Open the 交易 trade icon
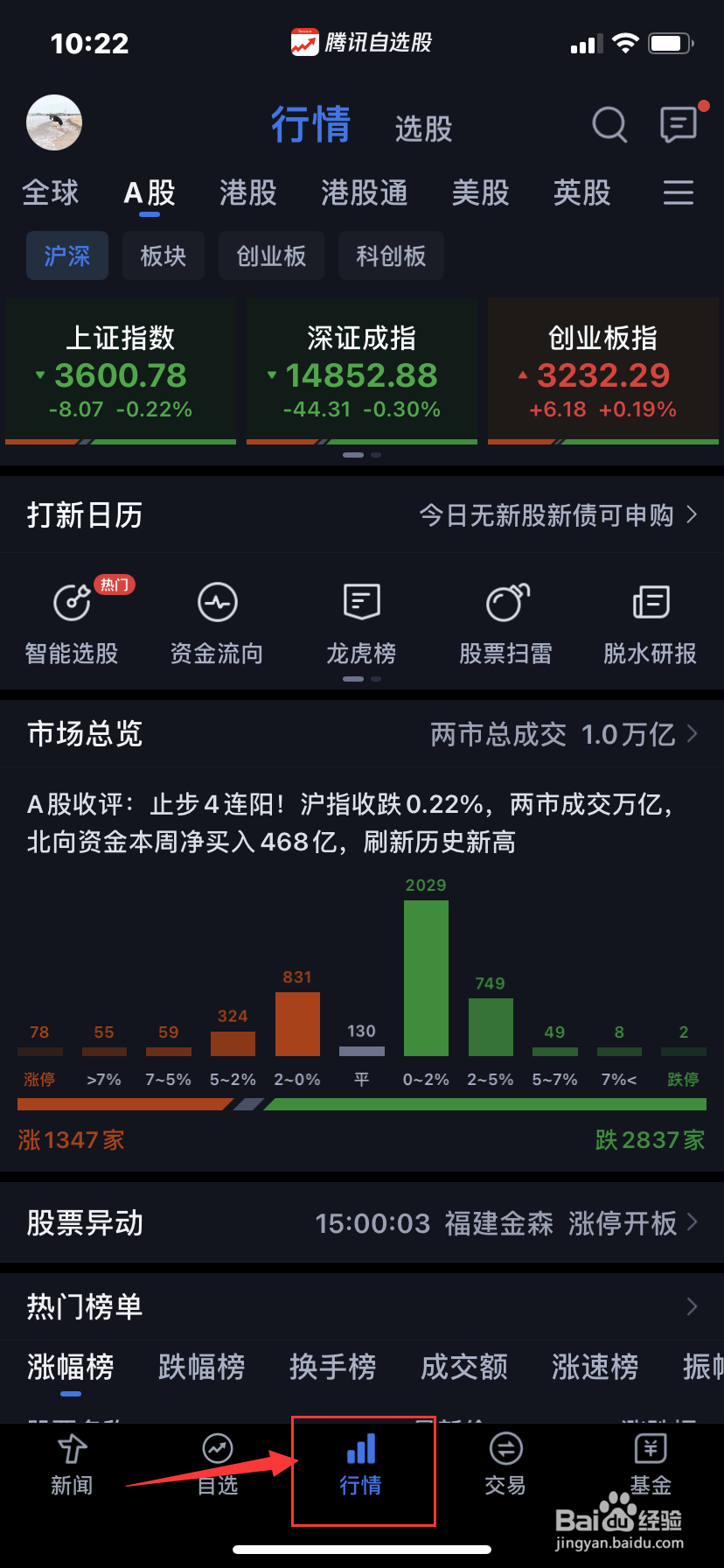 pyautogui.click(x=505, y=1465)
